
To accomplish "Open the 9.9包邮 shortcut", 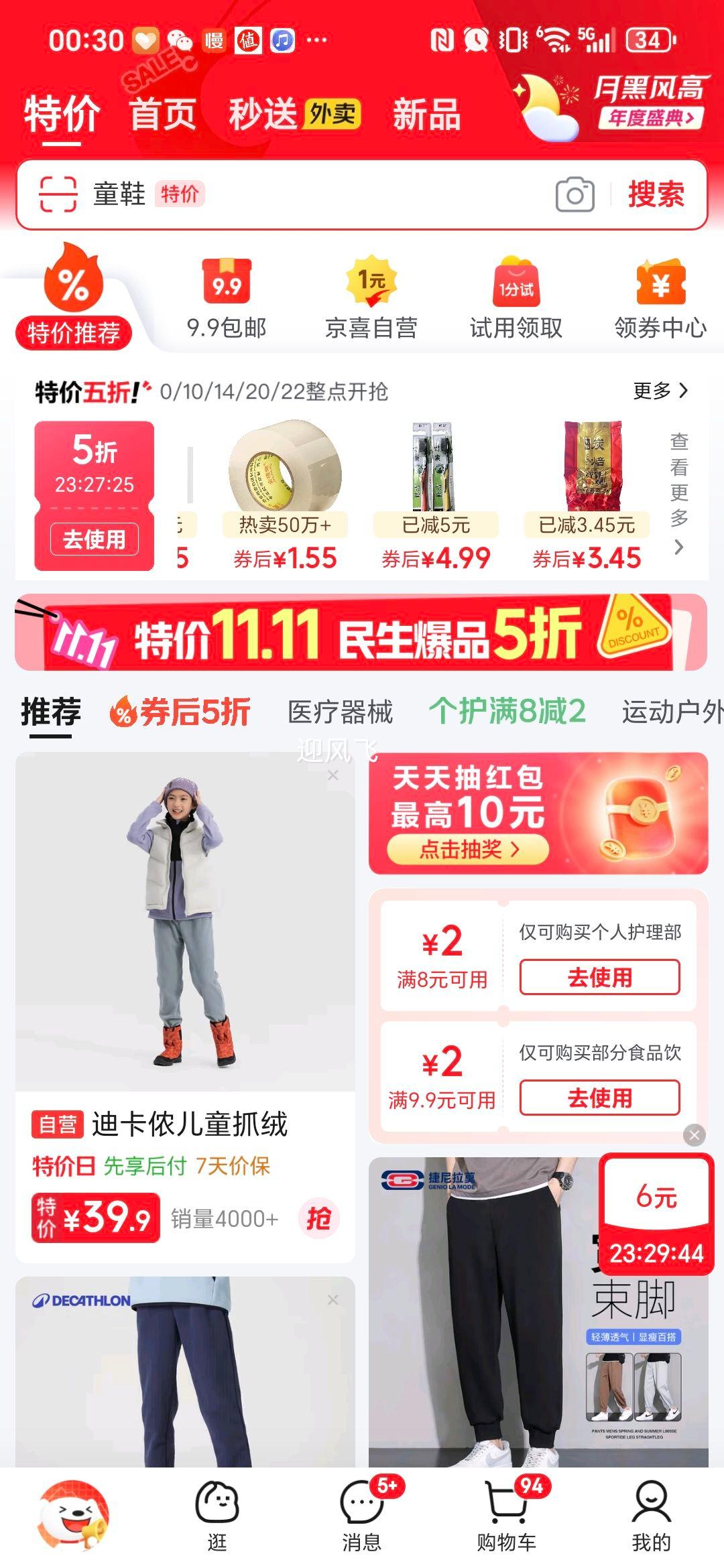I will click(x=227, y=300).
